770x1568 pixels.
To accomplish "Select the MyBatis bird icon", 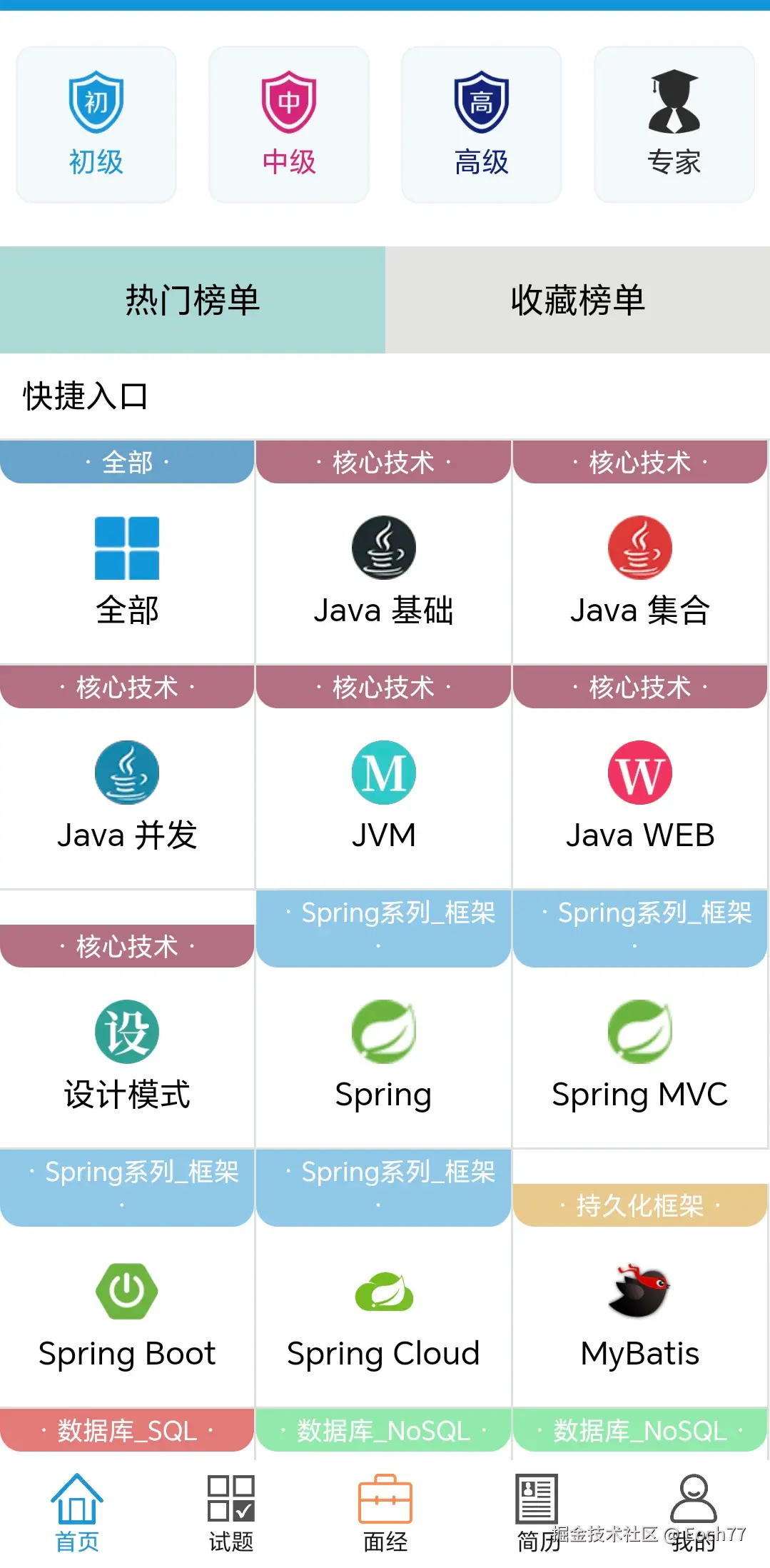I will coord(639,1291).
